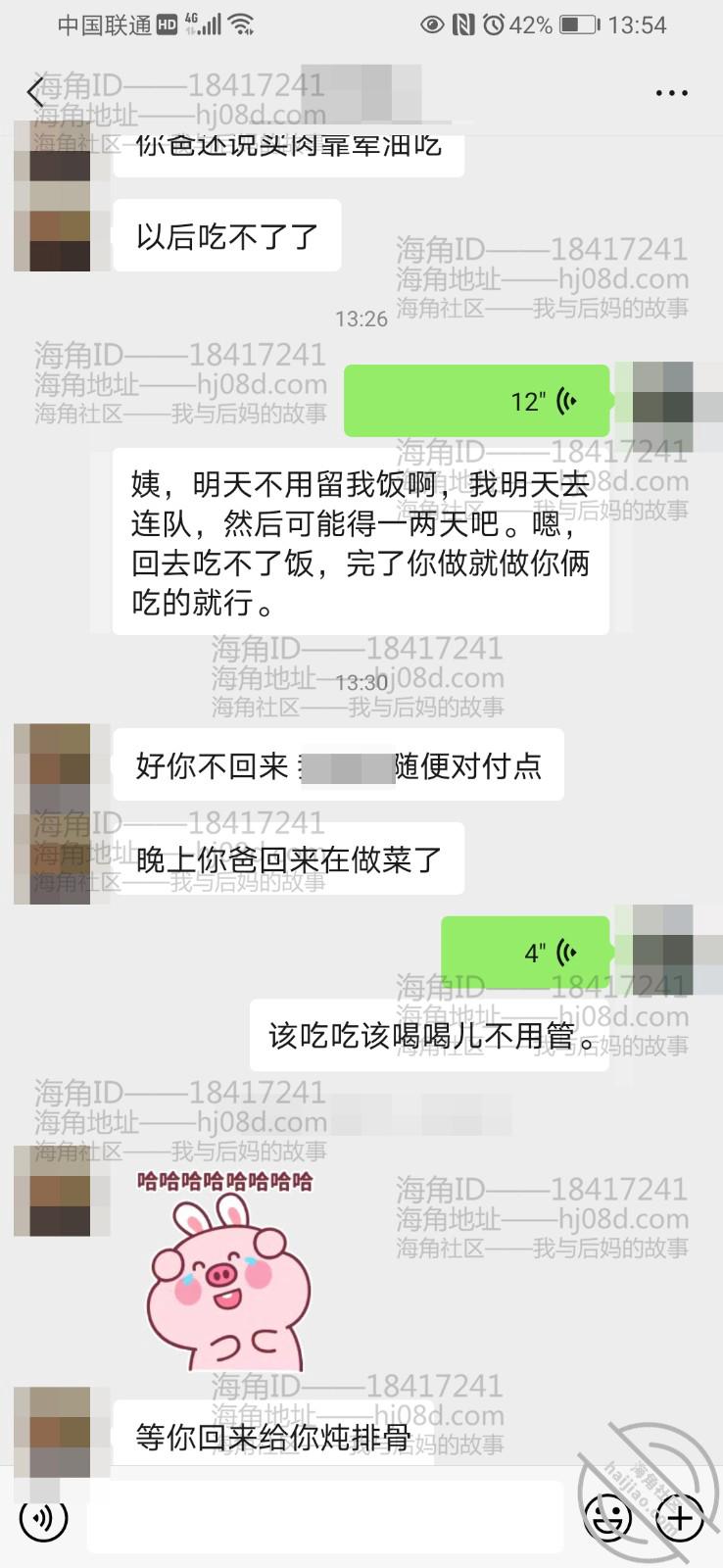This screenshot has height=1568, width=723.
Task: Open the plus attachment menu
Action: point(679,1518)
